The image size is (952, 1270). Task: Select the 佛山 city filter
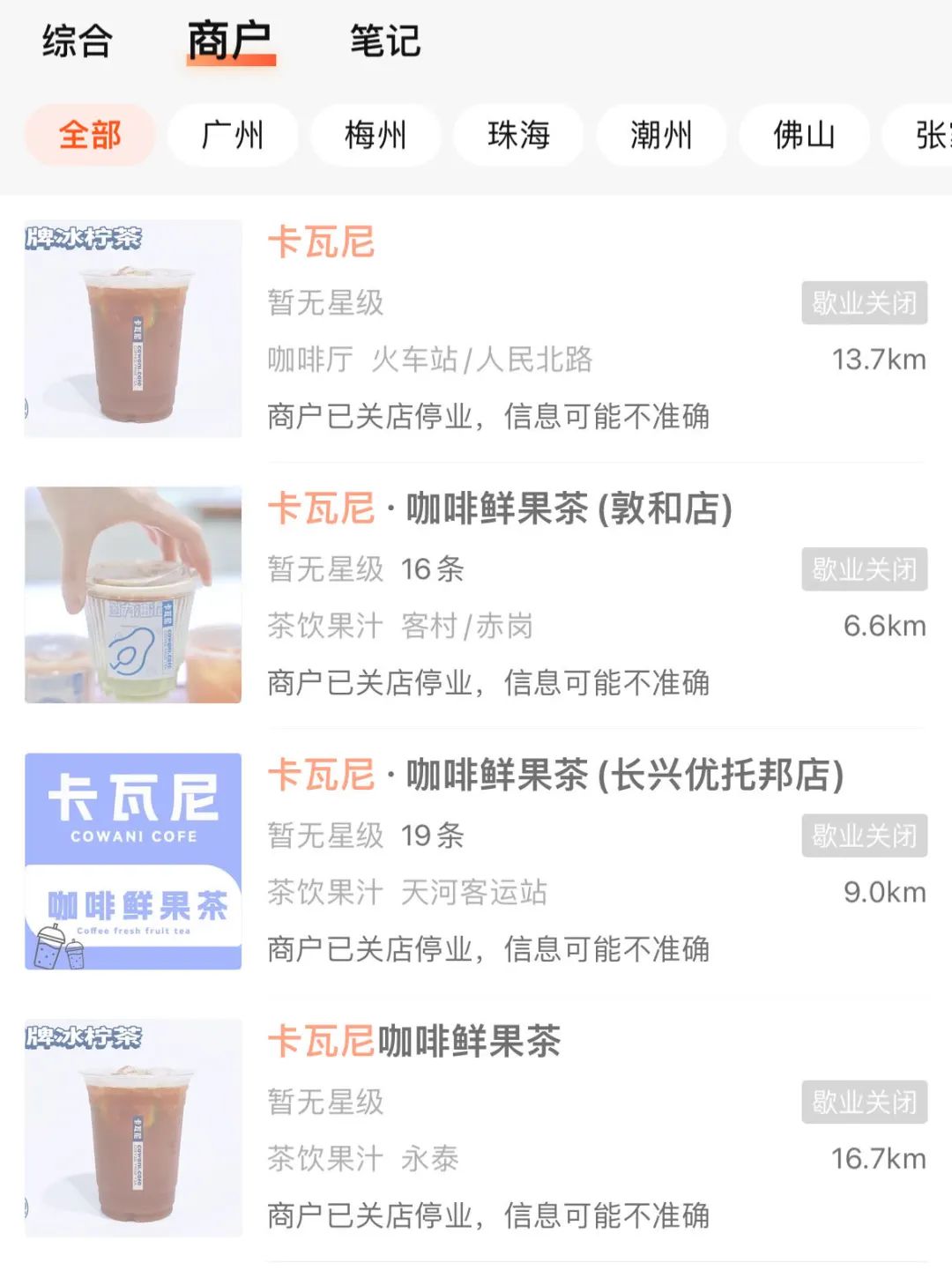[805, 135]
